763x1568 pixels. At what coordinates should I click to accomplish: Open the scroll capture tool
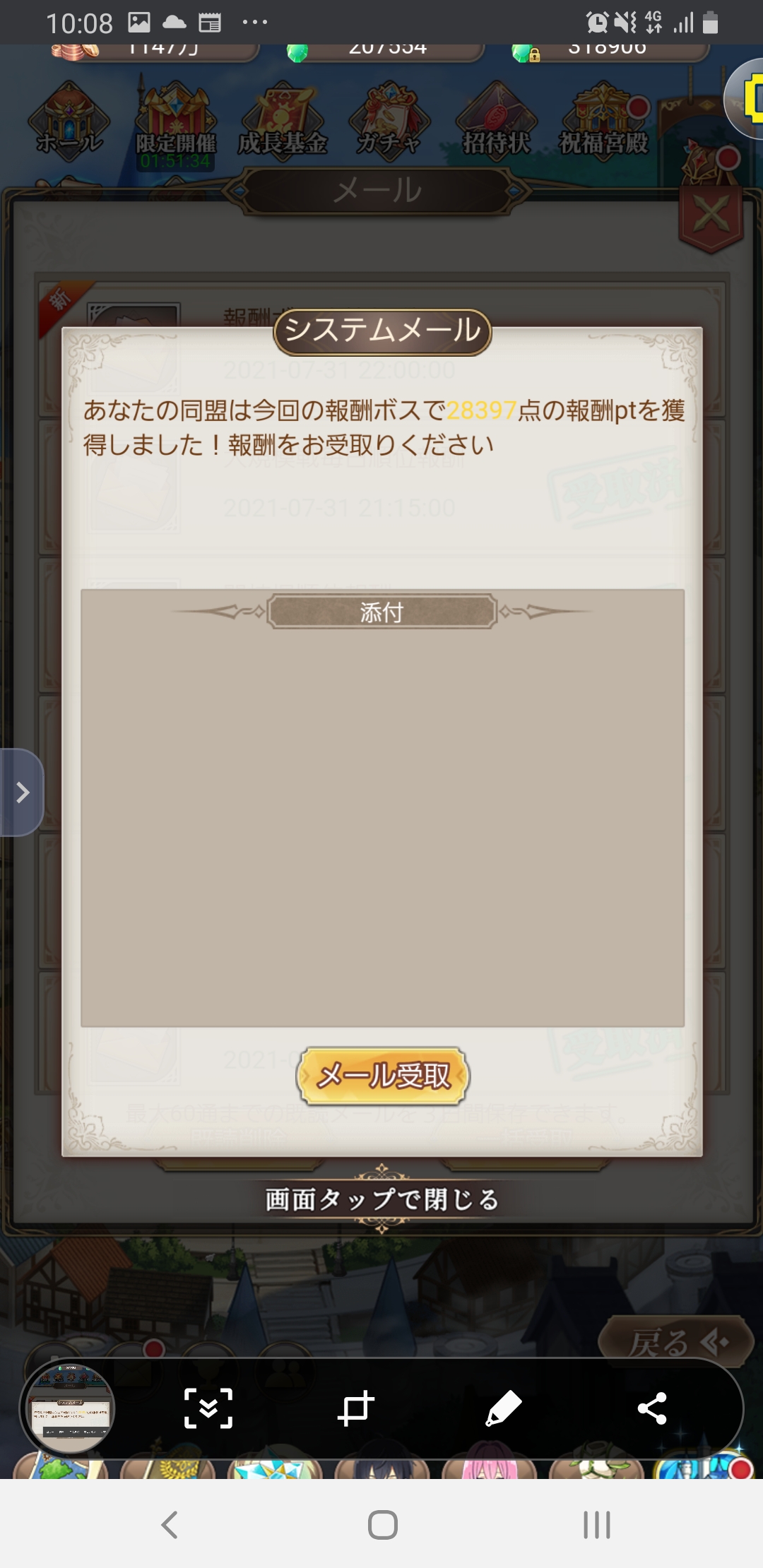coord(208,1408)
